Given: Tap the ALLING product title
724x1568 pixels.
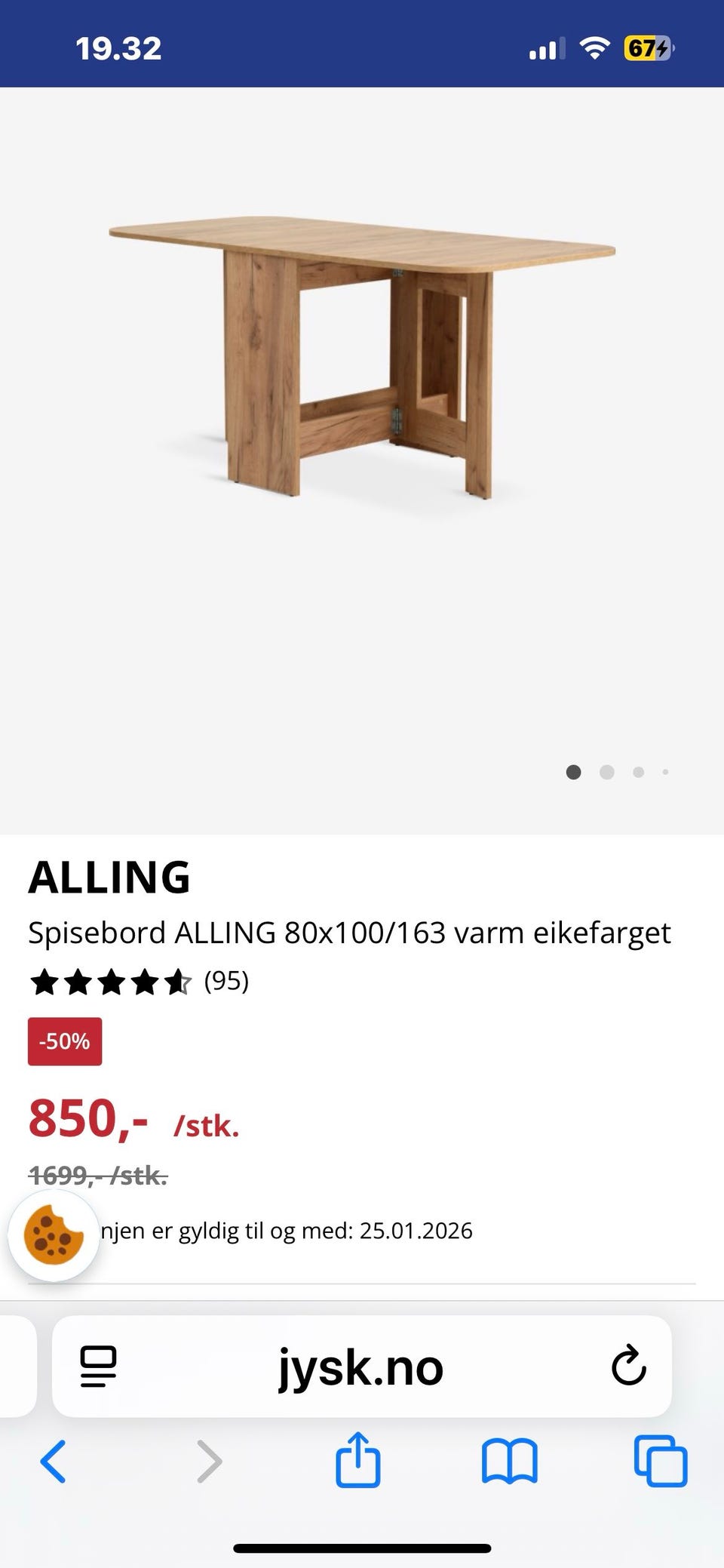Looking at the screenshot, I should pyautogui.click(x=110, y=877).
